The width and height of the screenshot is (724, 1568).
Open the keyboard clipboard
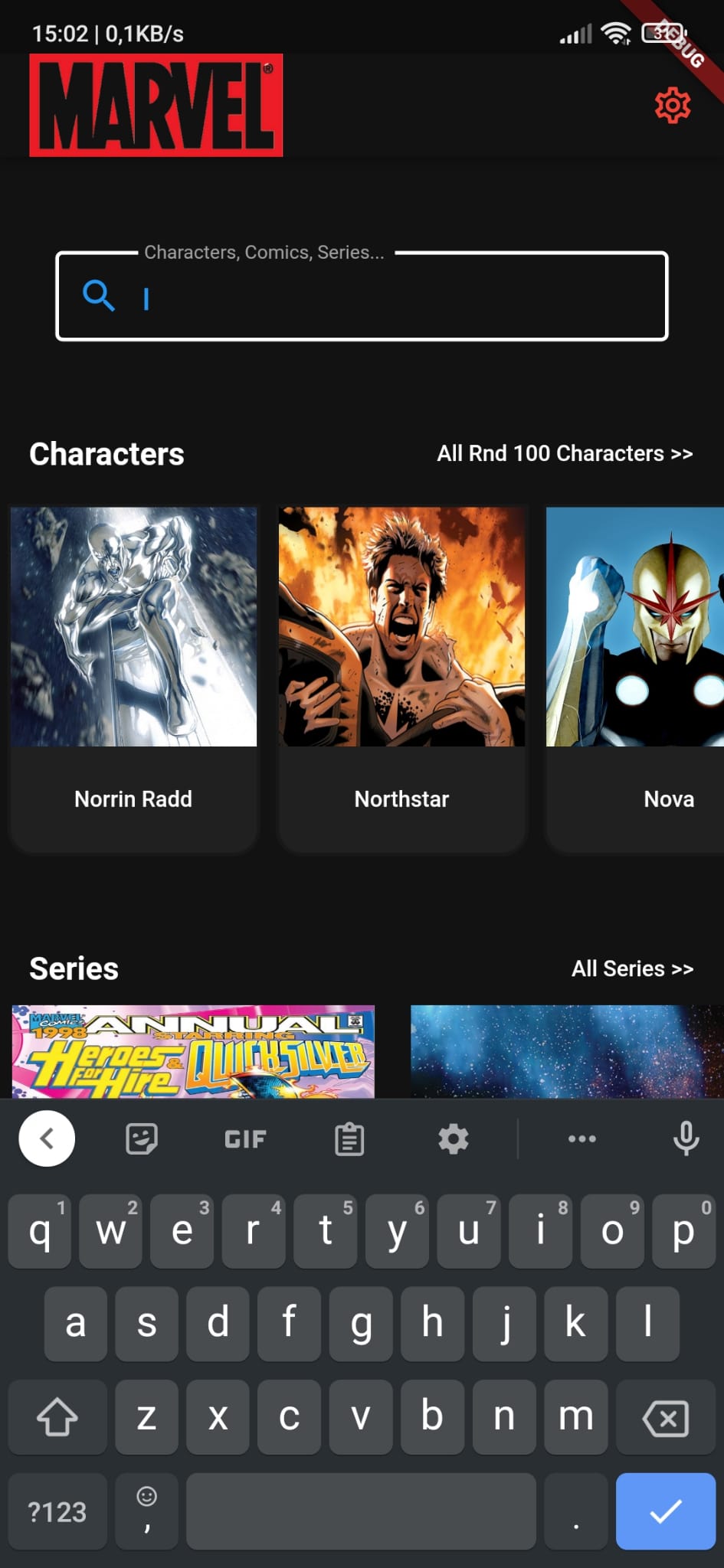[348, 1138]
